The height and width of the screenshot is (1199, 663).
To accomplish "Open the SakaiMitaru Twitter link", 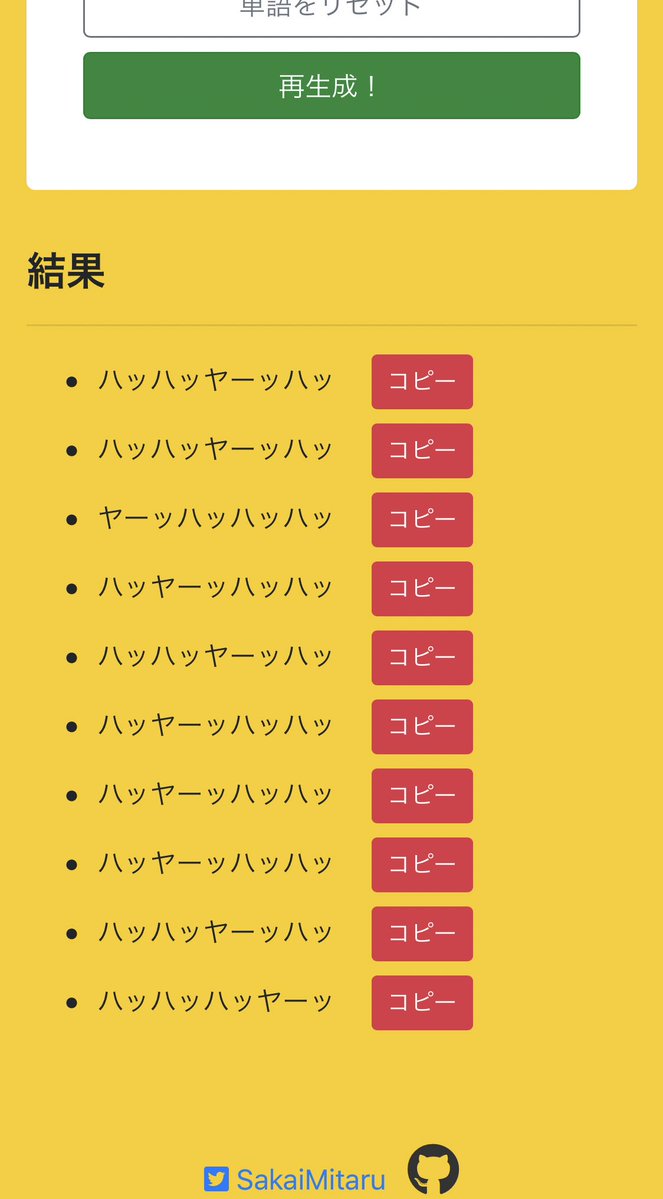I will click(x=296, y=1180).
